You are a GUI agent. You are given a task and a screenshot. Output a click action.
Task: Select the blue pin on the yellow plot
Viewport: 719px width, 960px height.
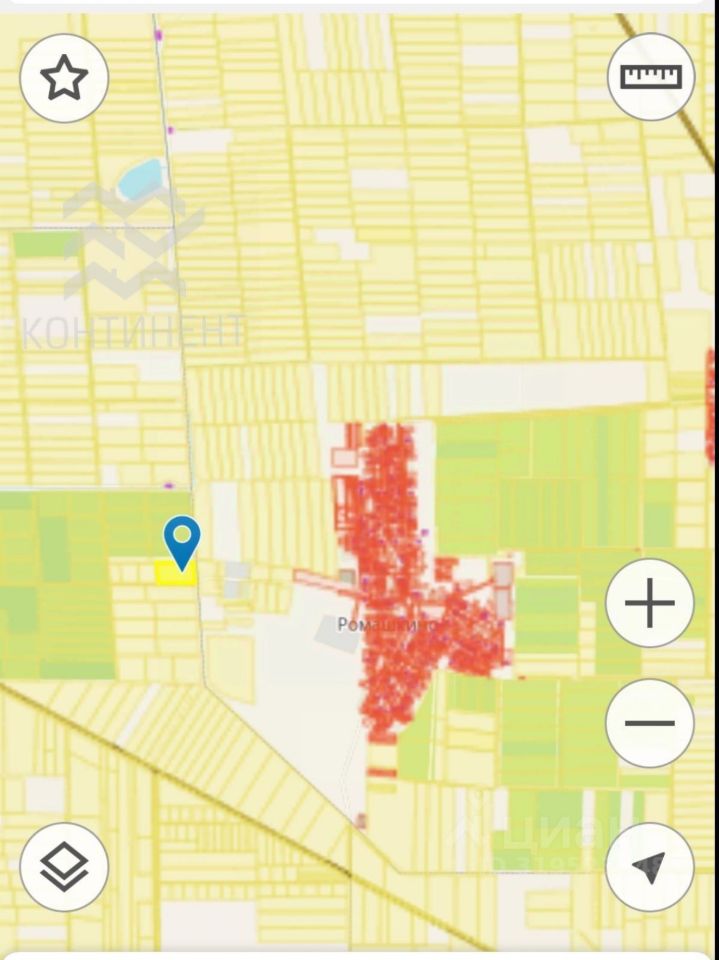coord(181,541)
